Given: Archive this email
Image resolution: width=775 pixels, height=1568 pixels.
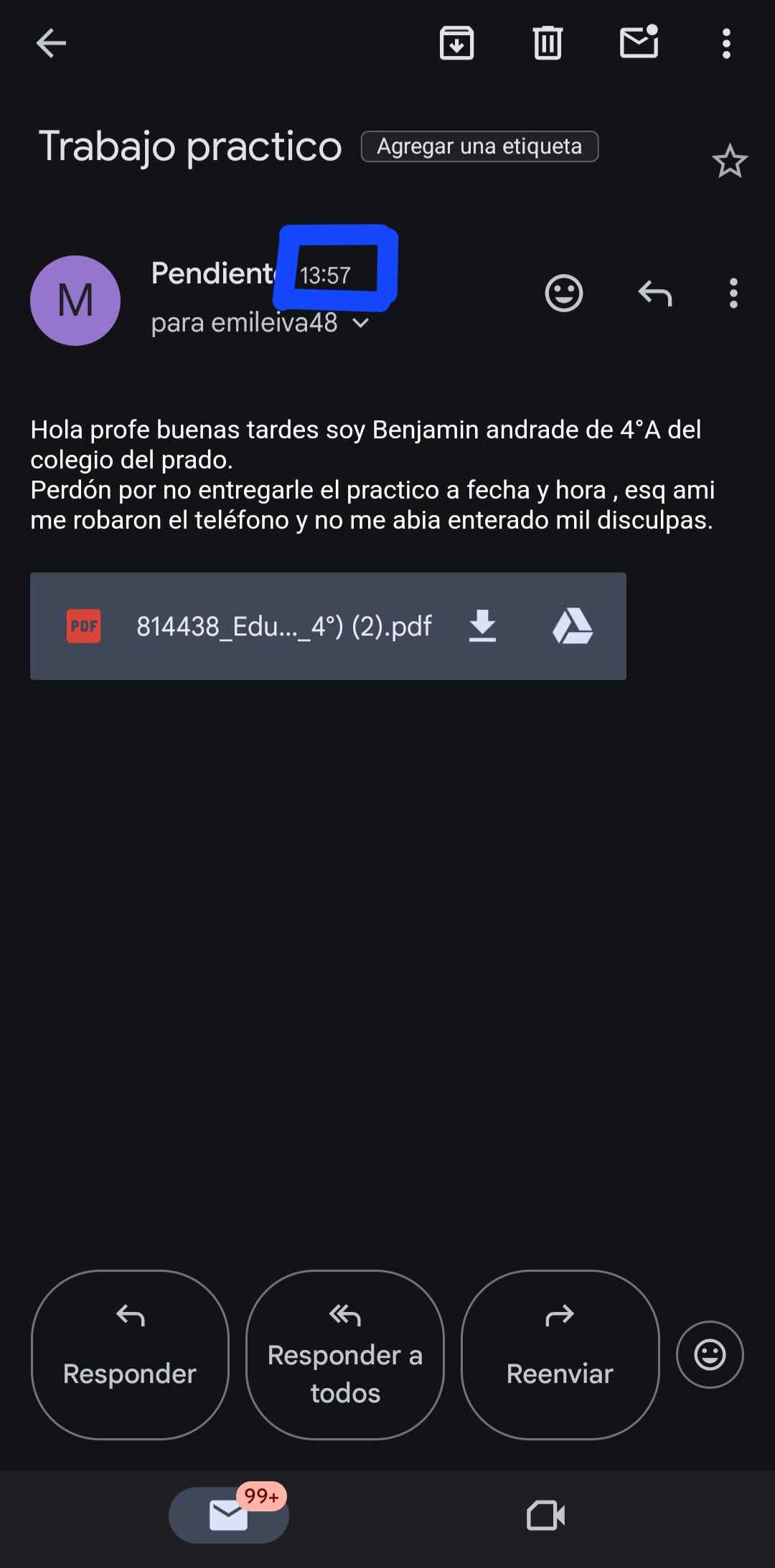Looking at the screenshot, I should click(x=456, y=44).
